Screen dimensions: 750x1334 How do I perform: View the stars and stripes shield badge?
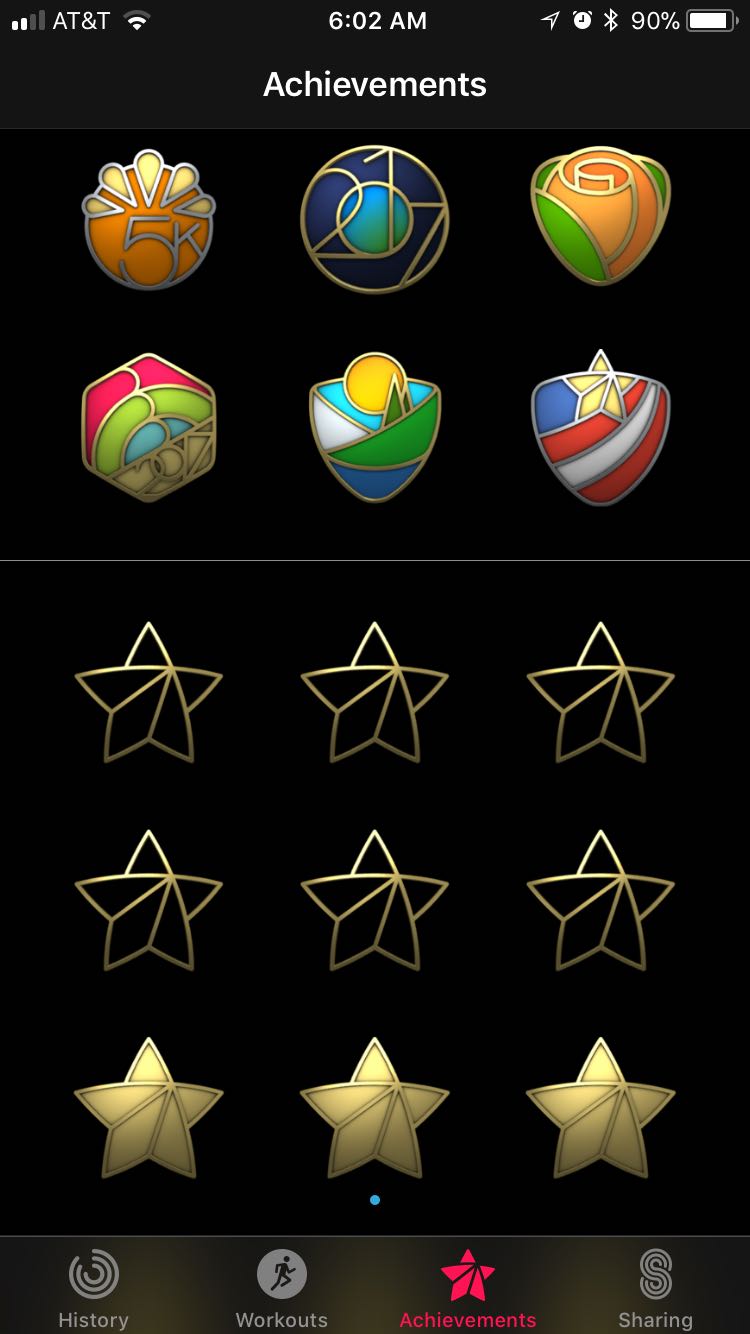coord(600,426)
